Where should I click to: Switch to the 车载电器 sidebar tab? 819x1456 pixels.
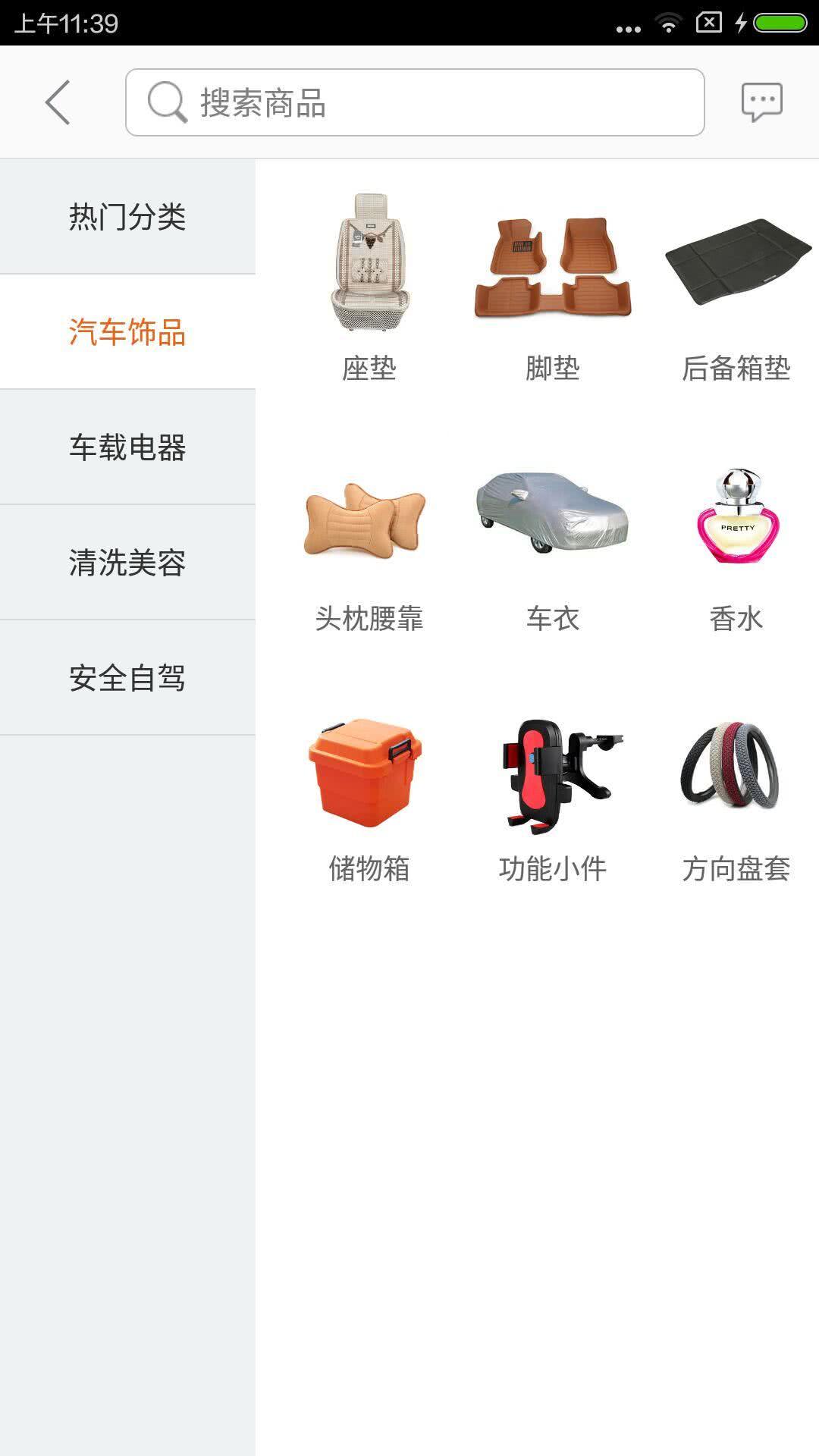pos(127,447)
